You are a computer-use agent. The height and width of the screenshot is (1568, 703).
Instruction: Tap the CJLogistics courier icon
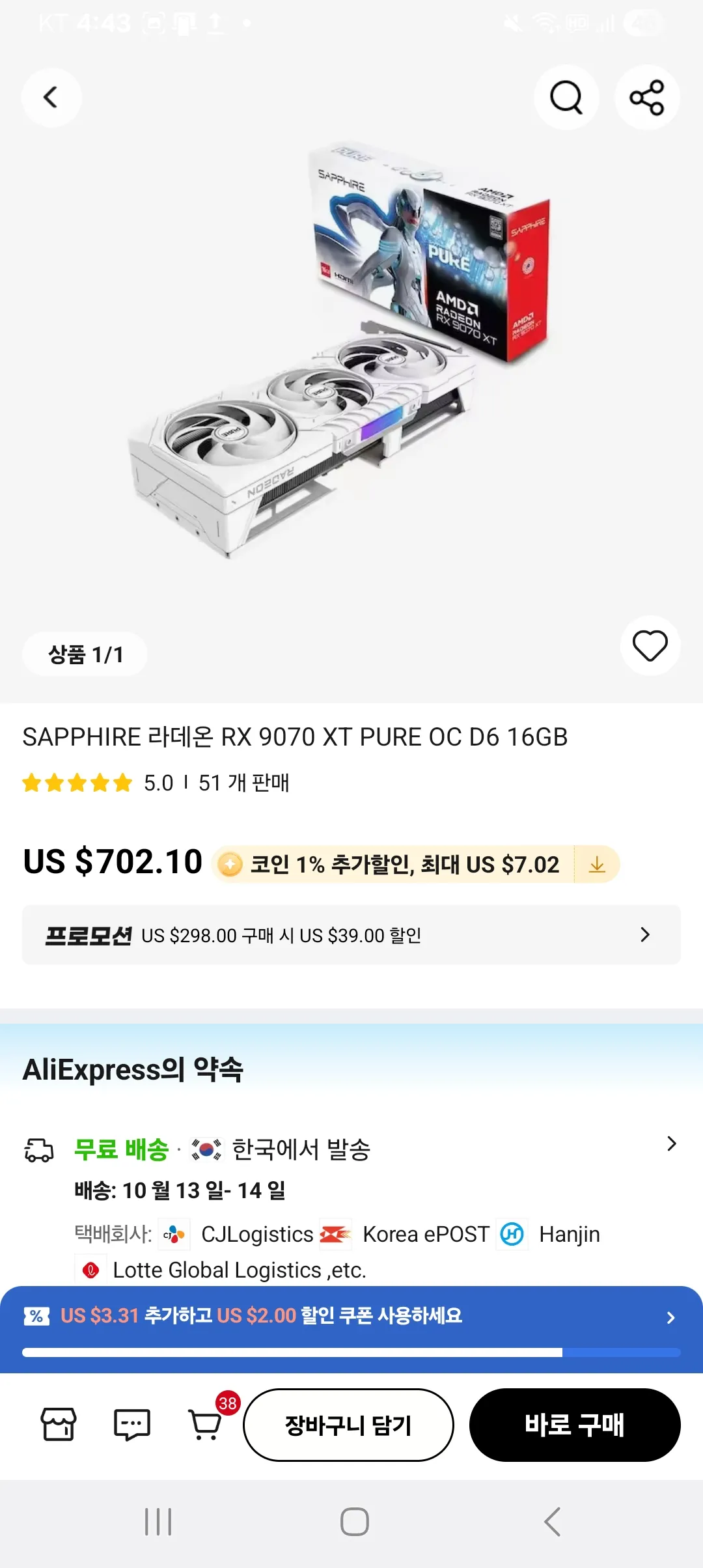click(x=174, y=1234)
